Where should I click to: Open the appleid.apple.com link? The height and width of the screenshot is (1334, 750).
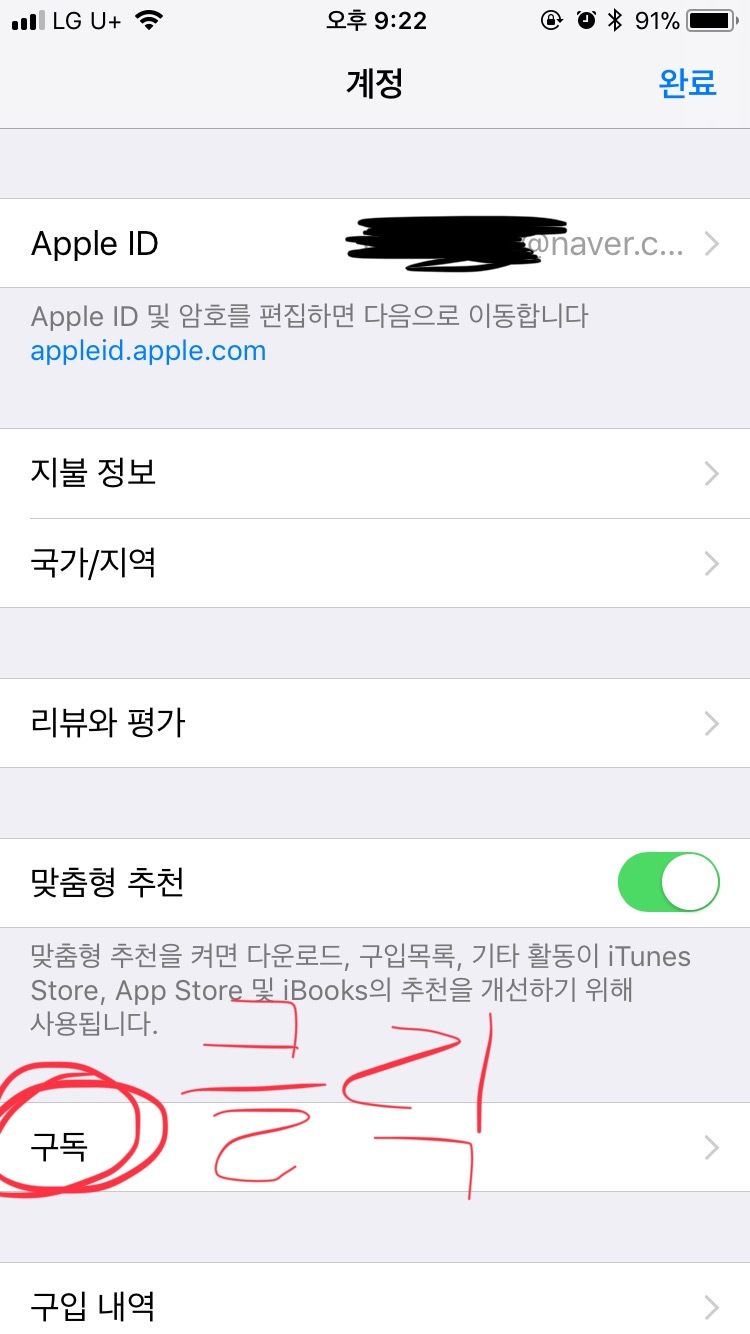click(x=148, y=351)
